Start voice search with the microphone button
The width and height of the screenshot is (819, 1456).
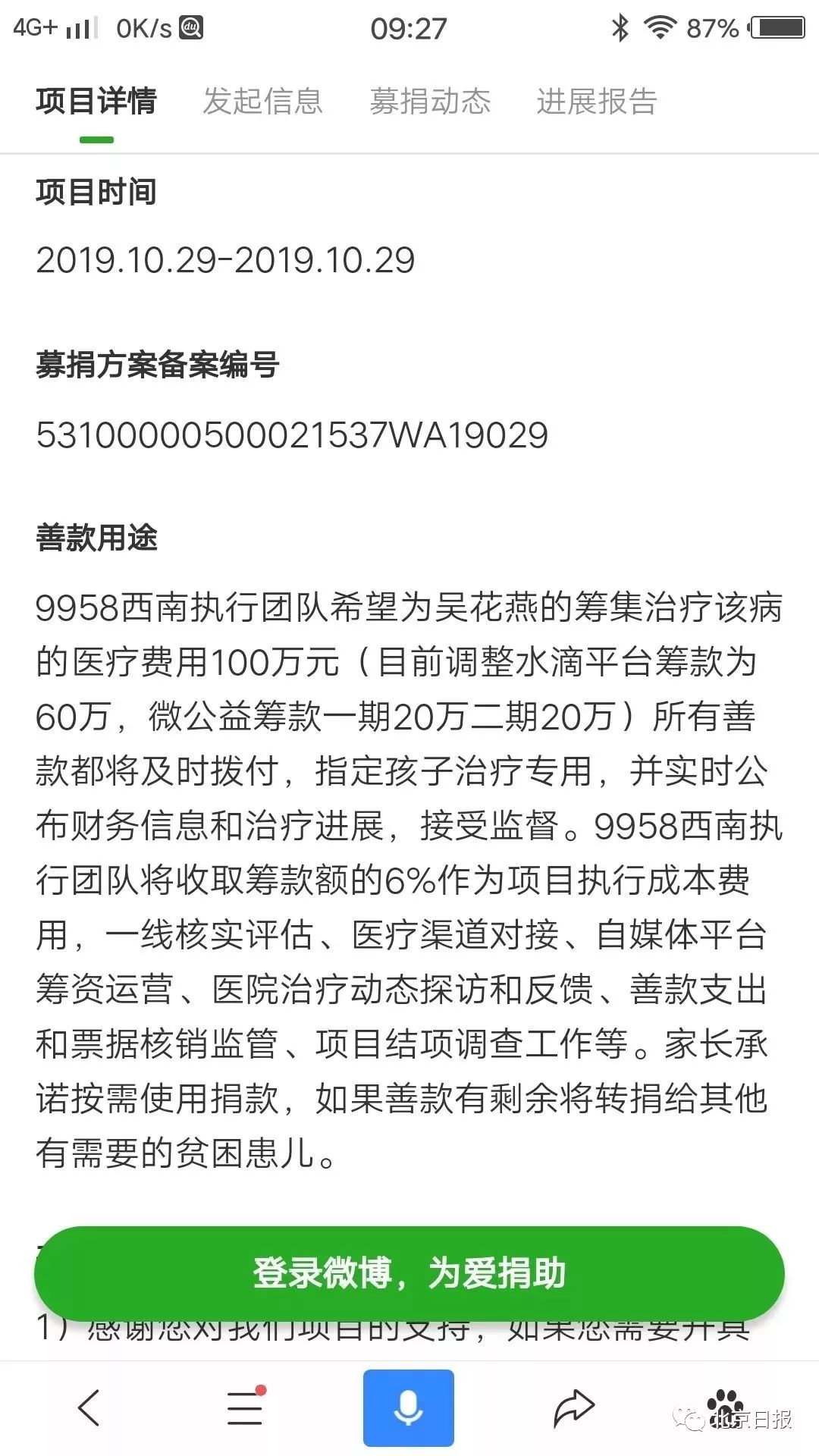point(408,1408)
